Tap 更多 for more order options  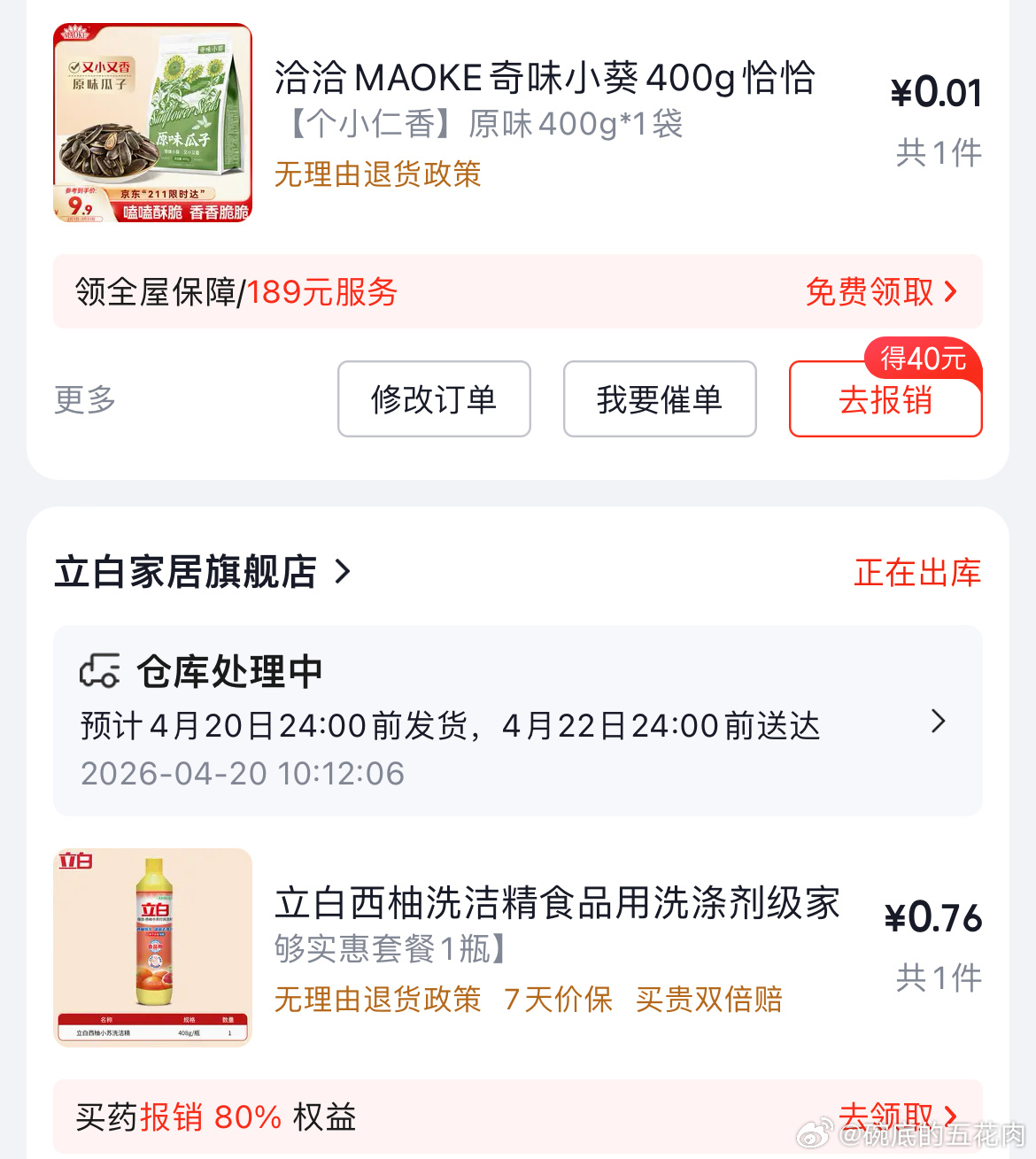coord(85,399)
